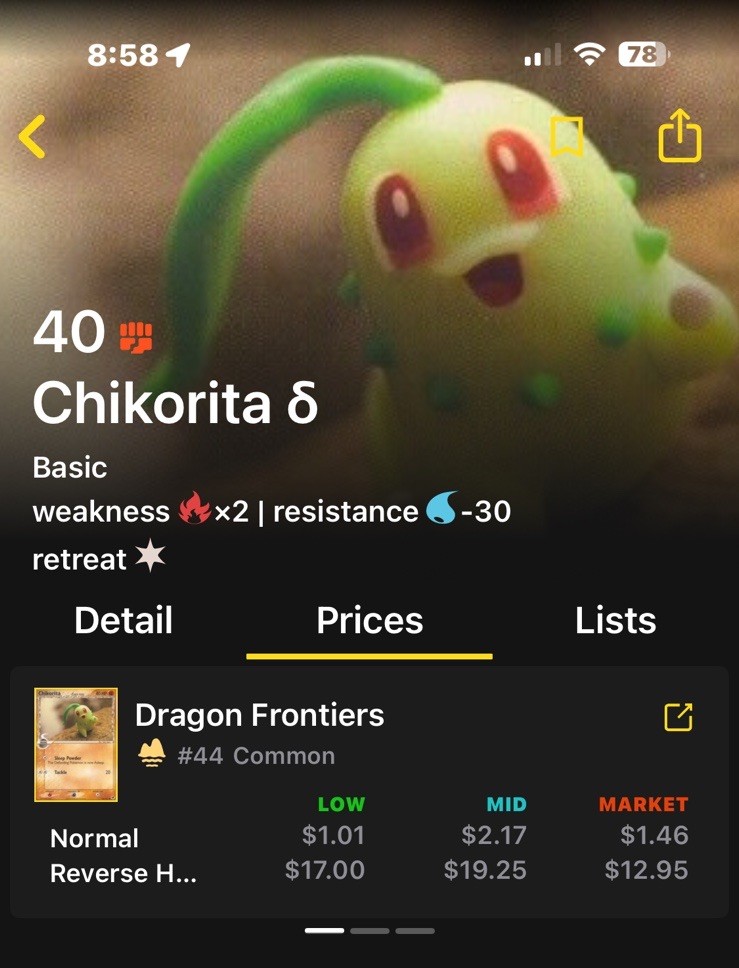Image resolution: width=739 pixels, height=968 pixels.
Task: Open the Lists tab
Action: pyautogui.click(x=615, y=620)
